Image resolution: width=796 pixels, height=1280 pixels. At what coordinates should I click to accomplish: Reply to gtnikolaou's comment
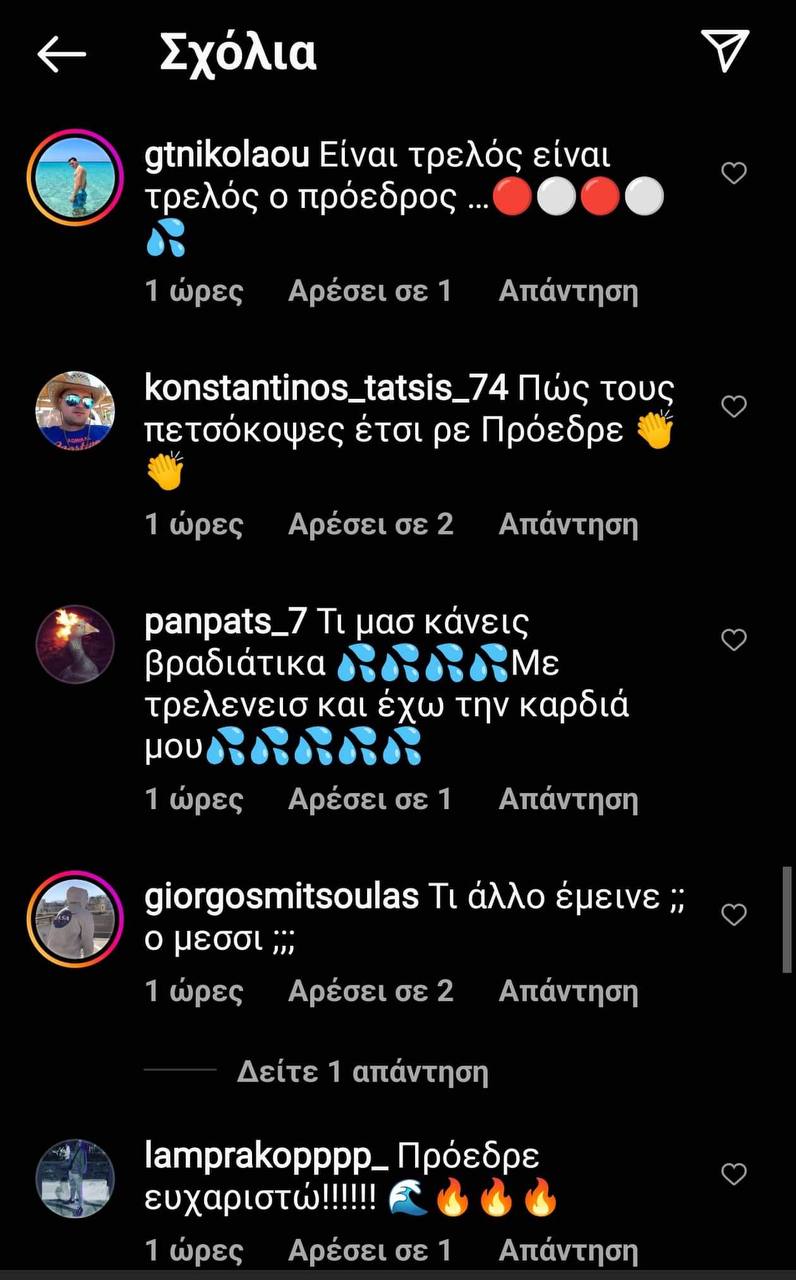(568, 291)
